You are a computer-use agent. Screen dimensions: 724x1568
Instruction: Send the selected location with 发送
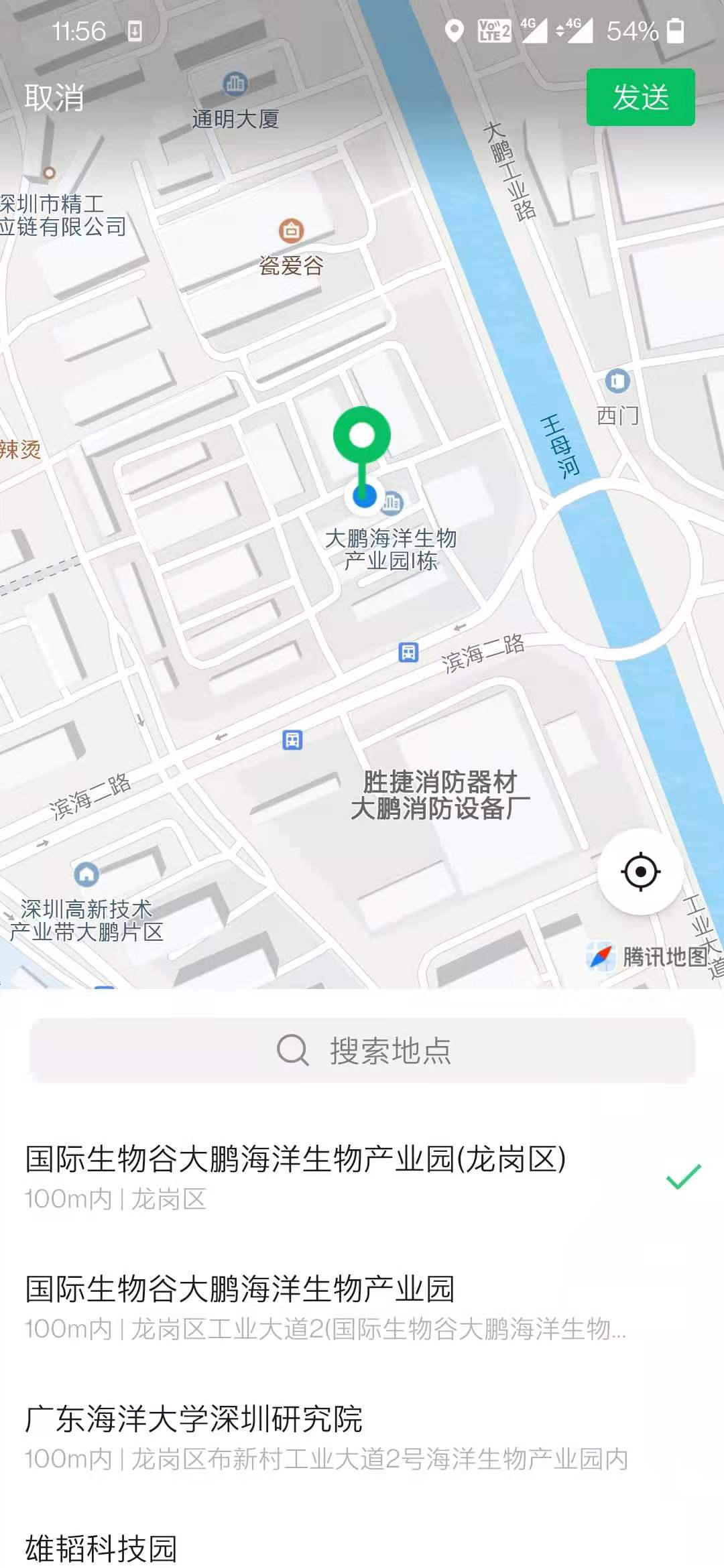tap(640, 97)
